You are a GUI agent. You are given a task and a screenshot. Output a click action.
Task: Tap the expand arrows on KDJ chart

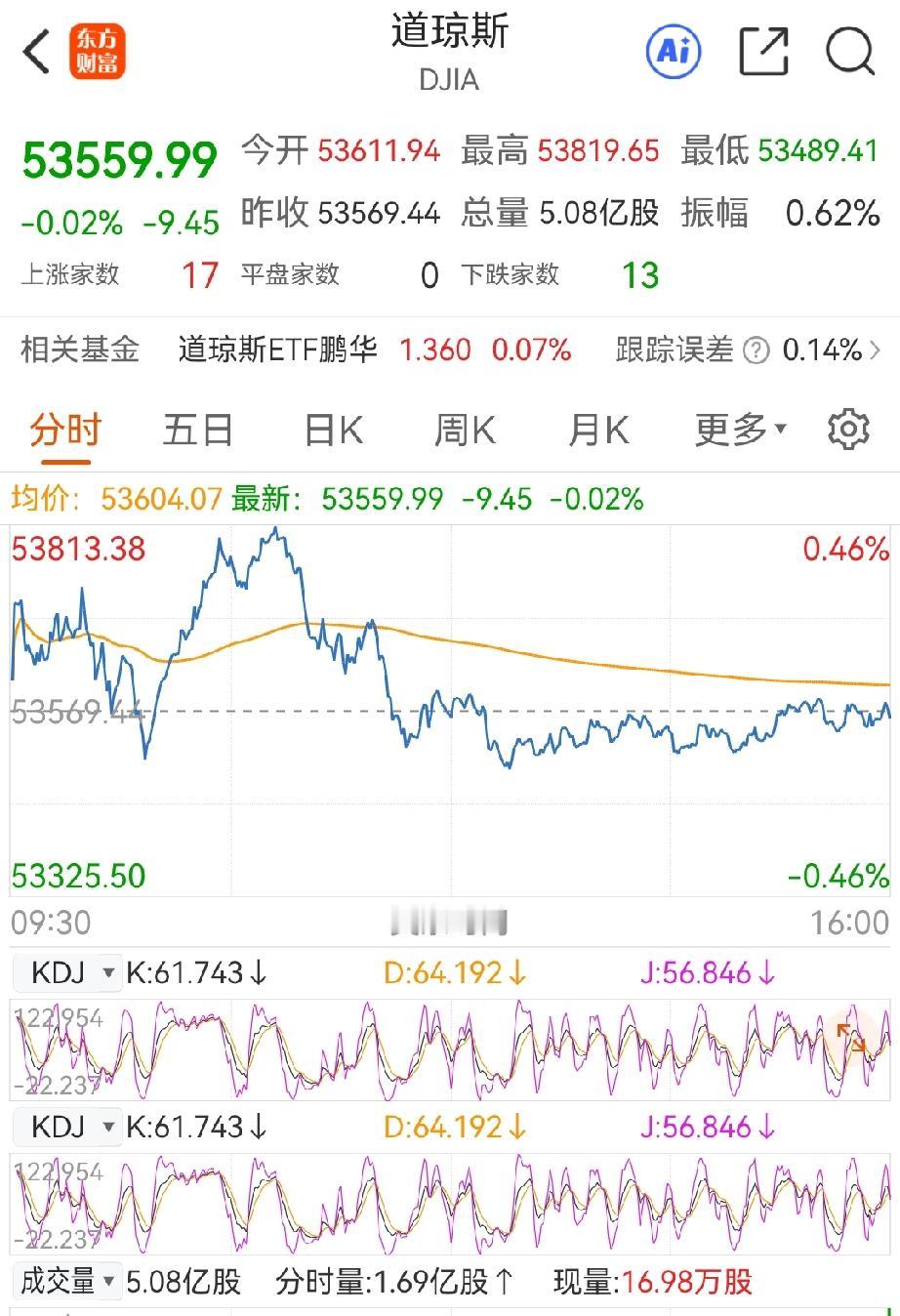[x=850, y=1038]
